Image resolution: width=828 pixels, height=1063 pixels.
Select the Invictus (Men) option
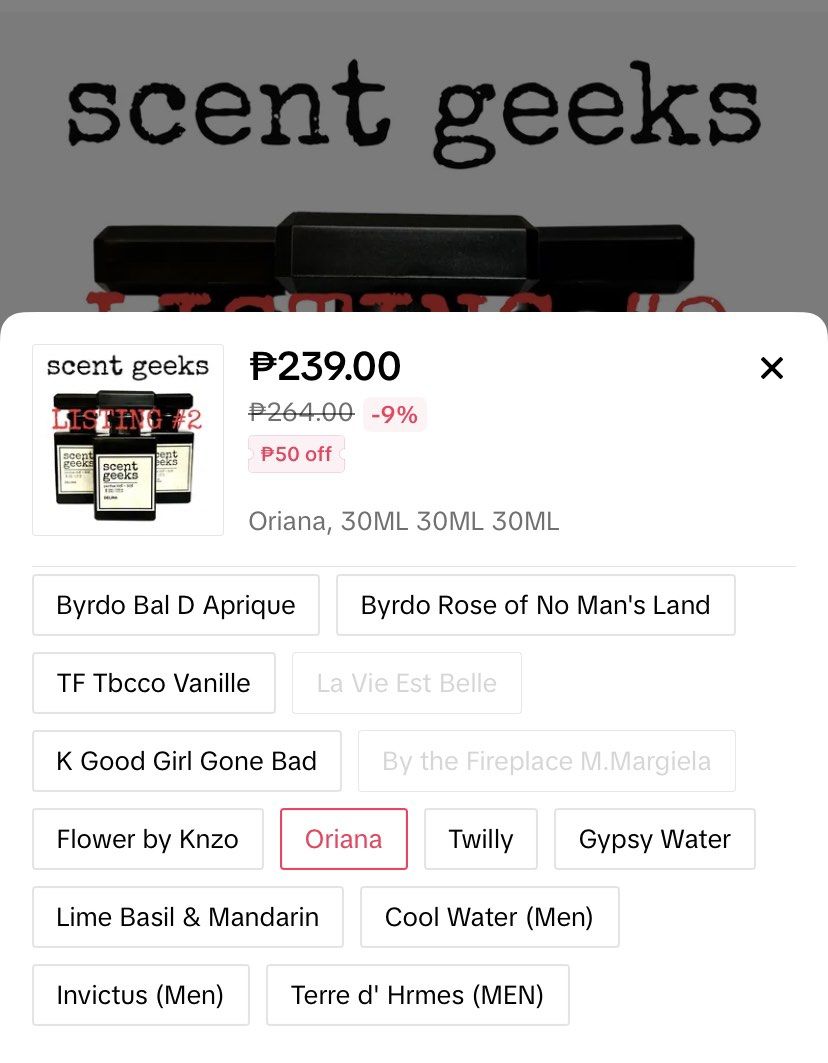[x=140, y=995]
